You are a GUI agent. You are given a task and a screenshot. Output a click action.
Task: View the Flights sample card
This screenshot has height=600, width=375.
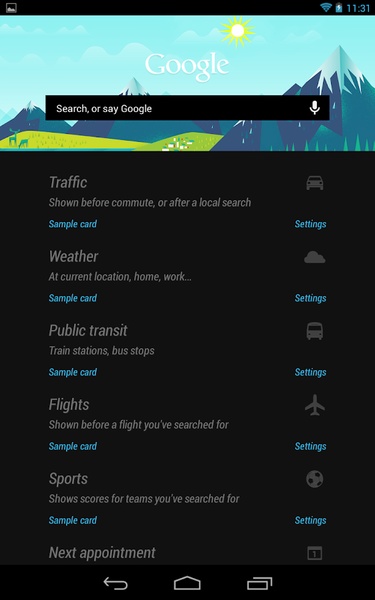(x=73, y=446)
